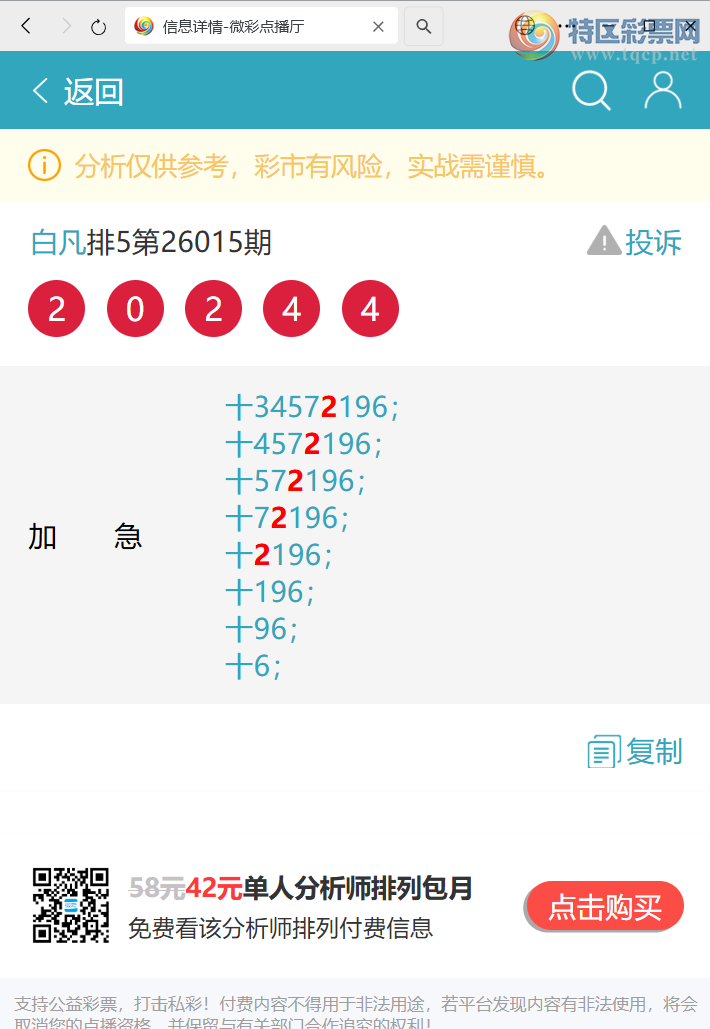
Task: Open the browser toolbar search button
Action: [x=424, y=27]
